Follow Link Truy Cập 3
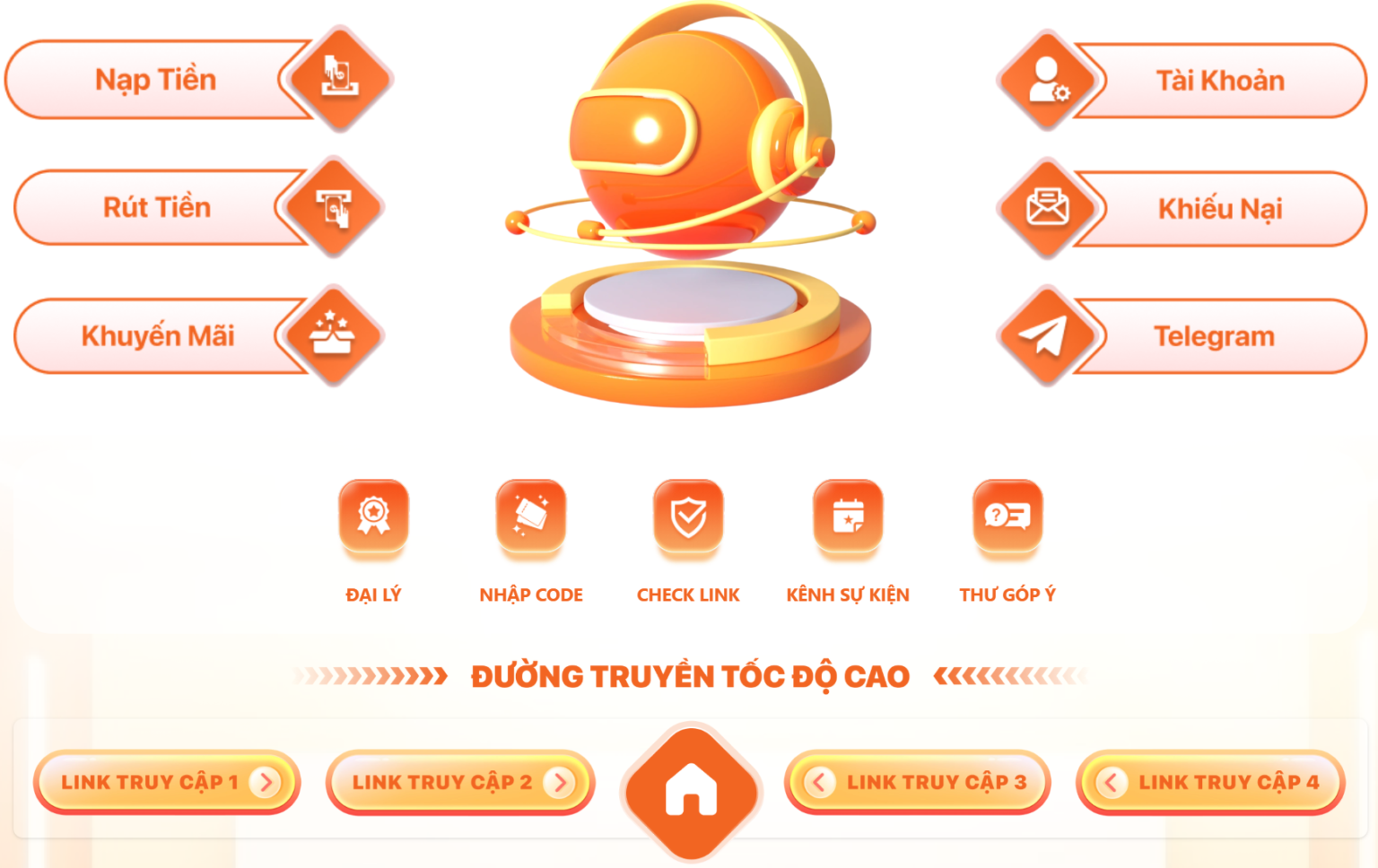1378x868 pixels. pos(918,782)
